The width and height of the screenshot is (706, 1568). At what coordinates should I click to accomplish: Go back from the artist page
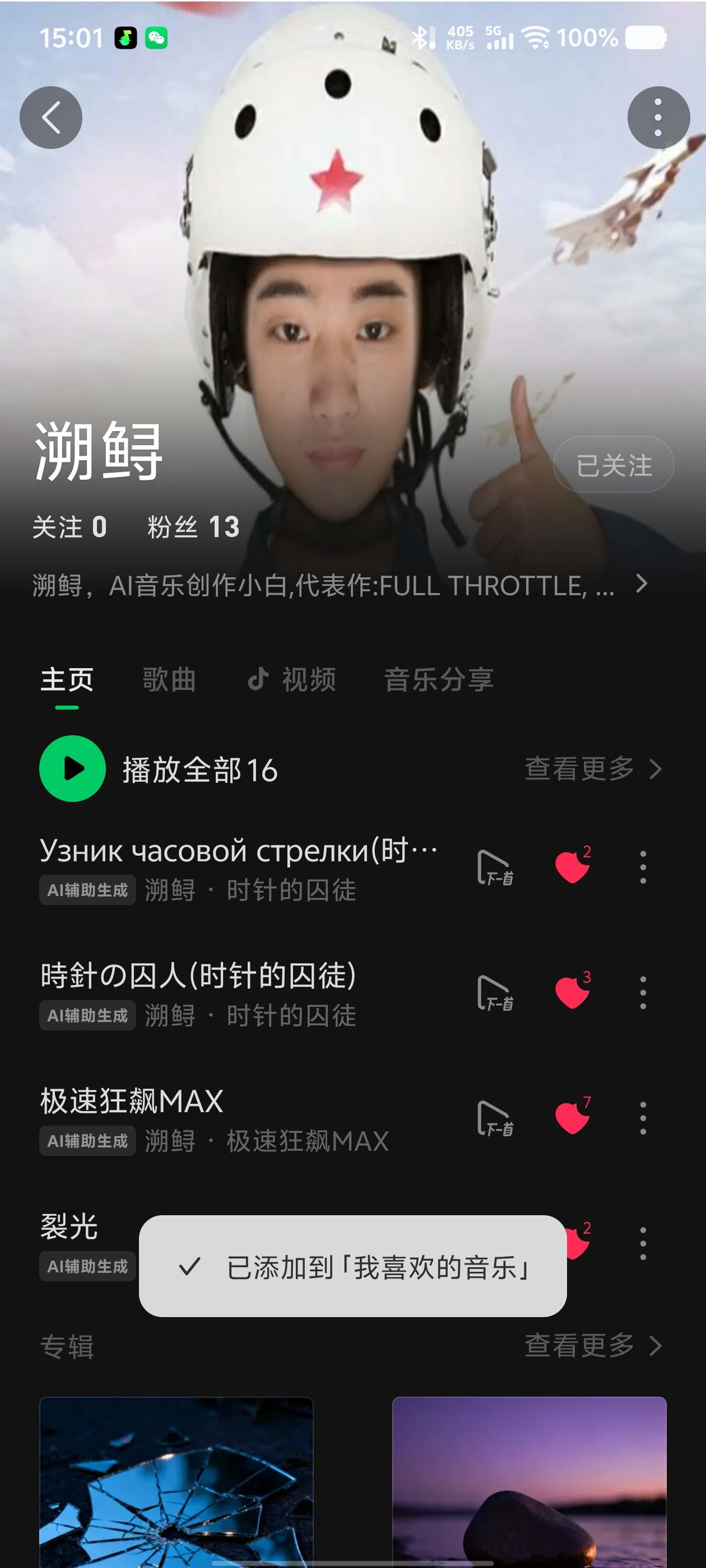[x=51, y=118]
